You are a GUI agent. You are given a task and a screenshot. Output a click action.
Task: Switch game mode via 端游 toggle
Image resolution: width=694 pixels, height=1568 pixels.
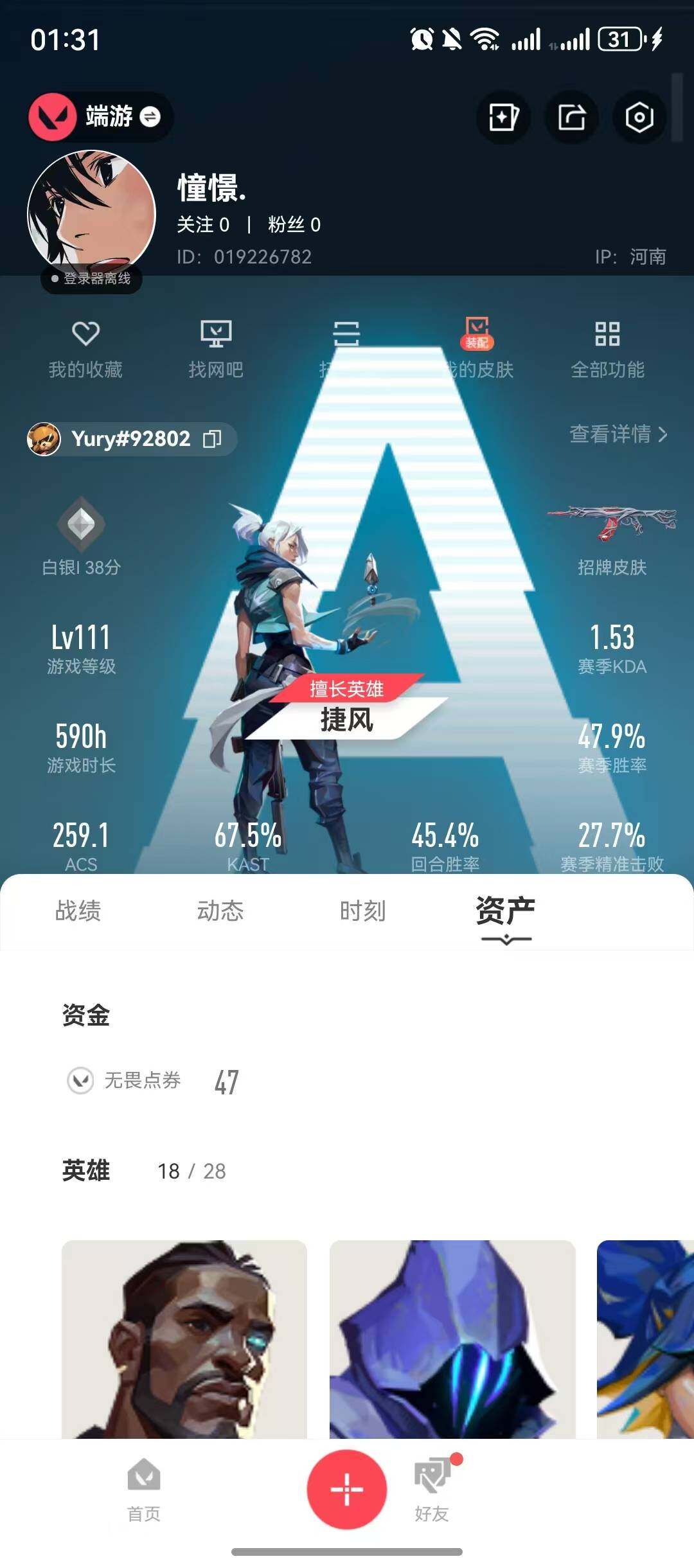pyautogui.click(x=150, y=117)
